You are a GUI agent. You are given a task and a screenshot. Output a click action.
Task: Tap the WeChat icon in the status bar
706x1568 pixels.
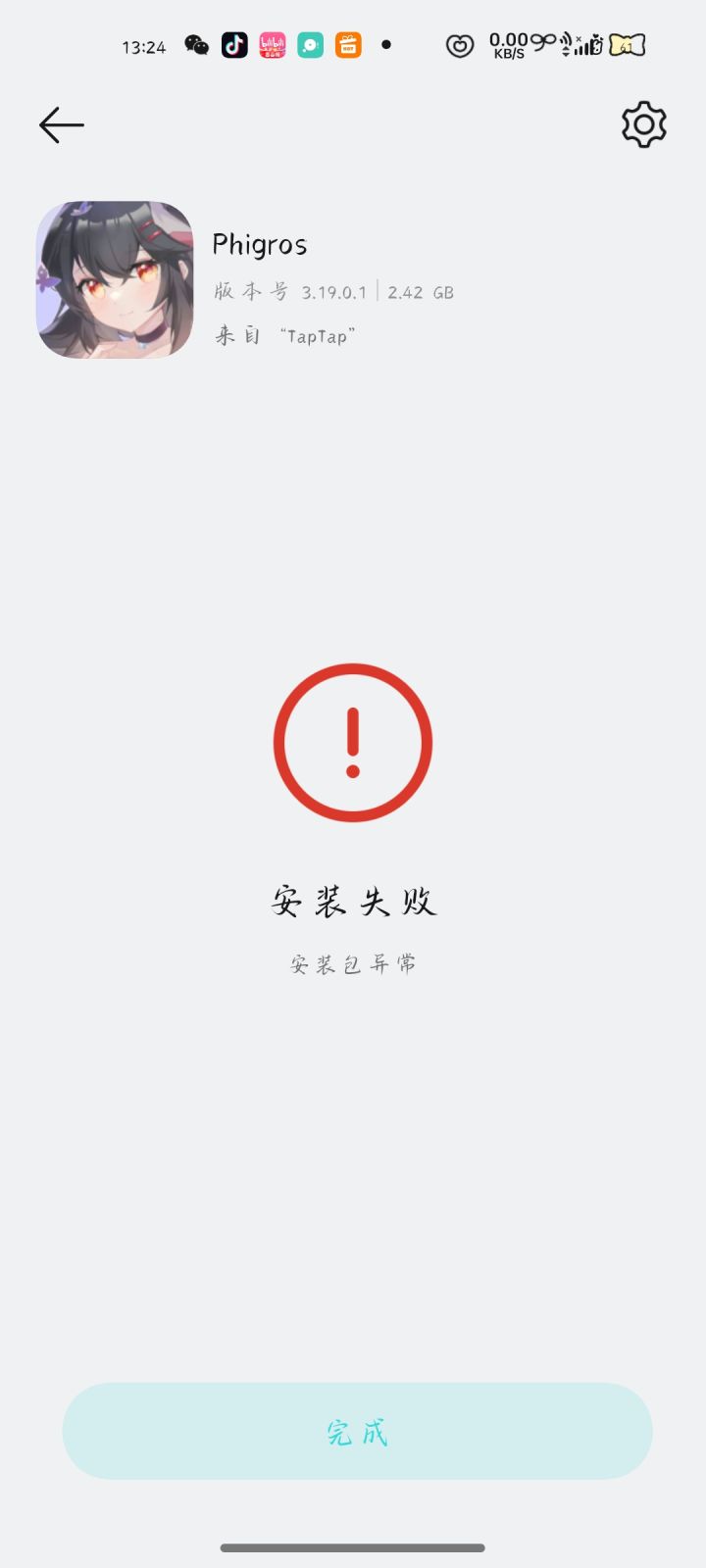coord(195,45)
